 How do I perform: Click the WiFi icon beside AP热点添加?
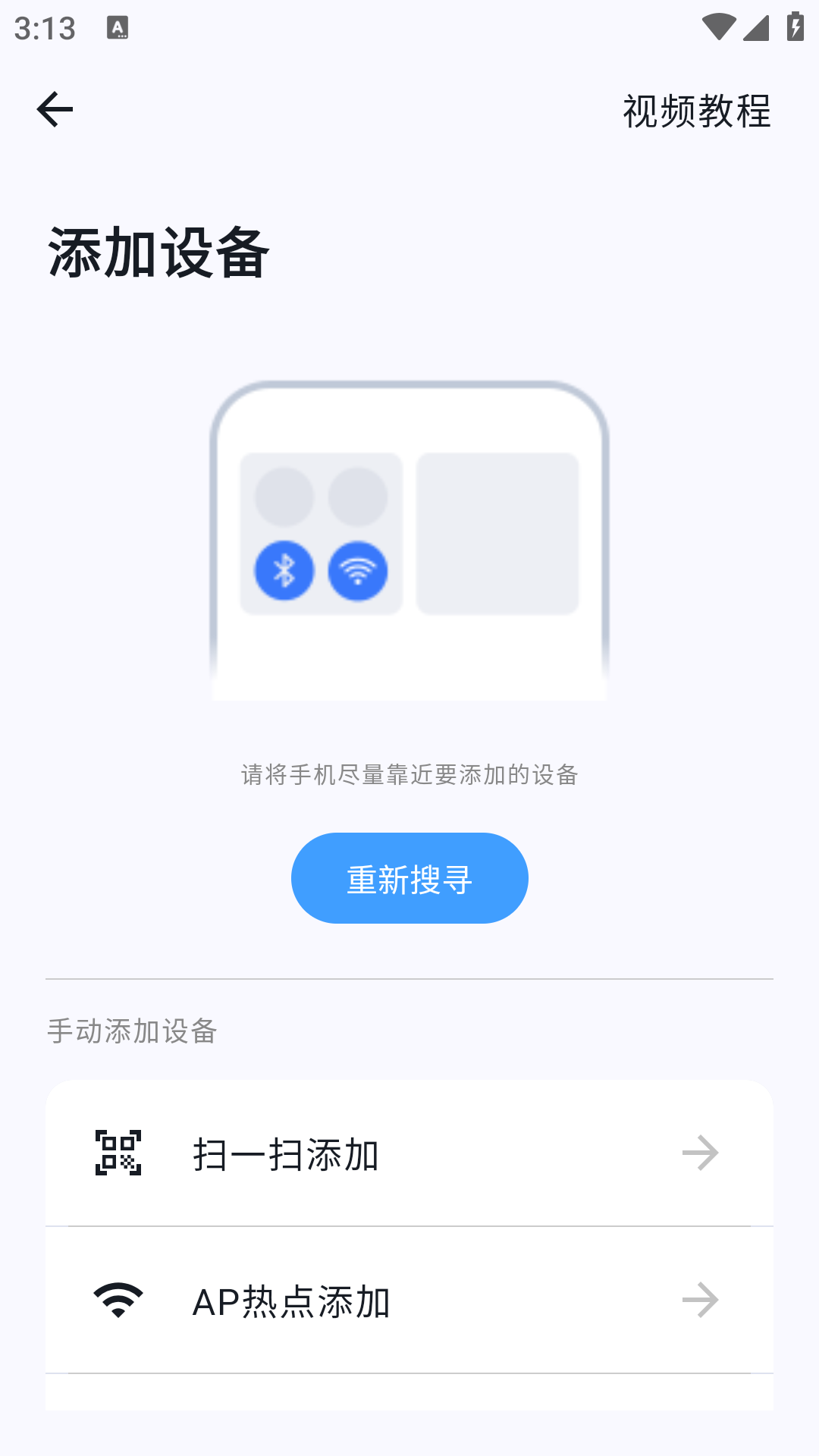(117, 1300)
